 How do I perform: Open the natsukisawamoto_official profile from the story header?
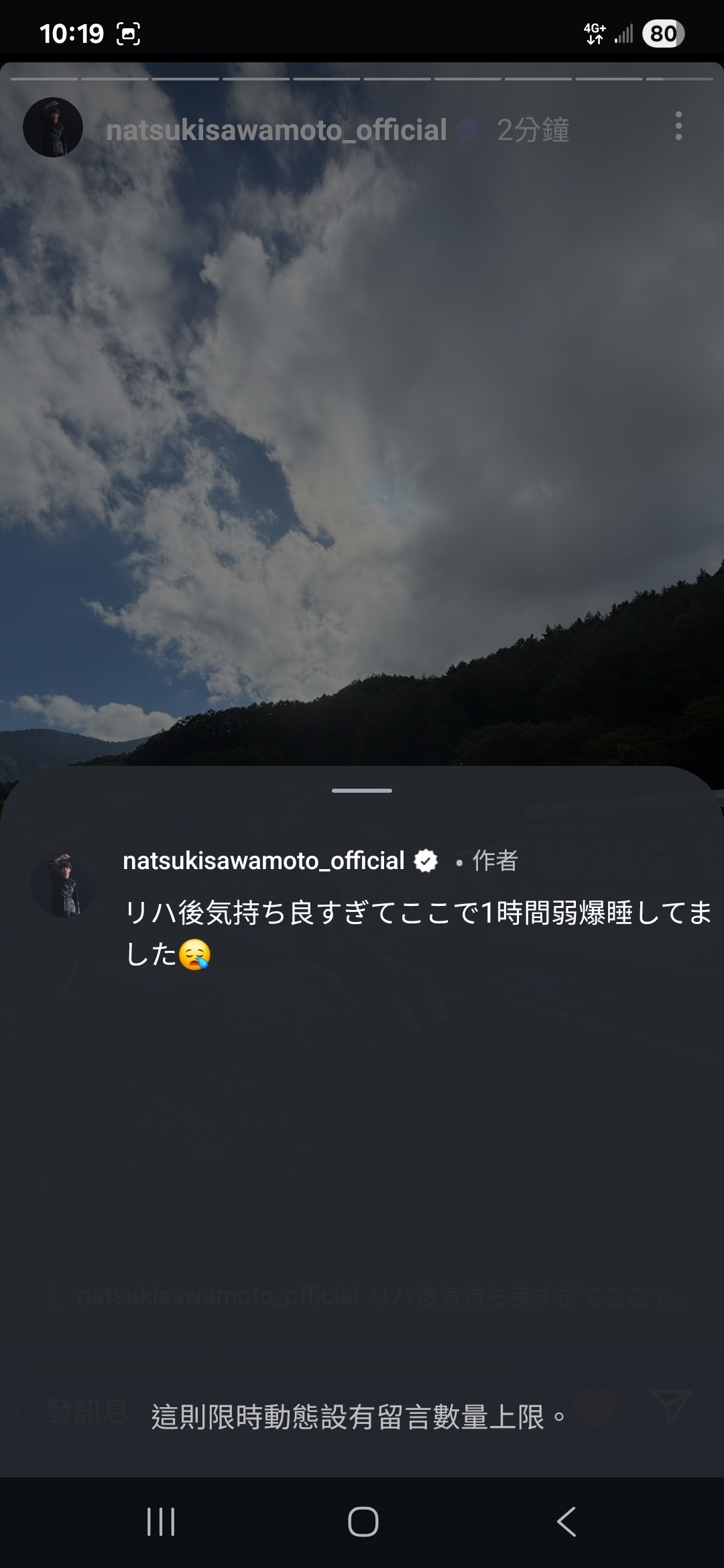pos(276,130)
